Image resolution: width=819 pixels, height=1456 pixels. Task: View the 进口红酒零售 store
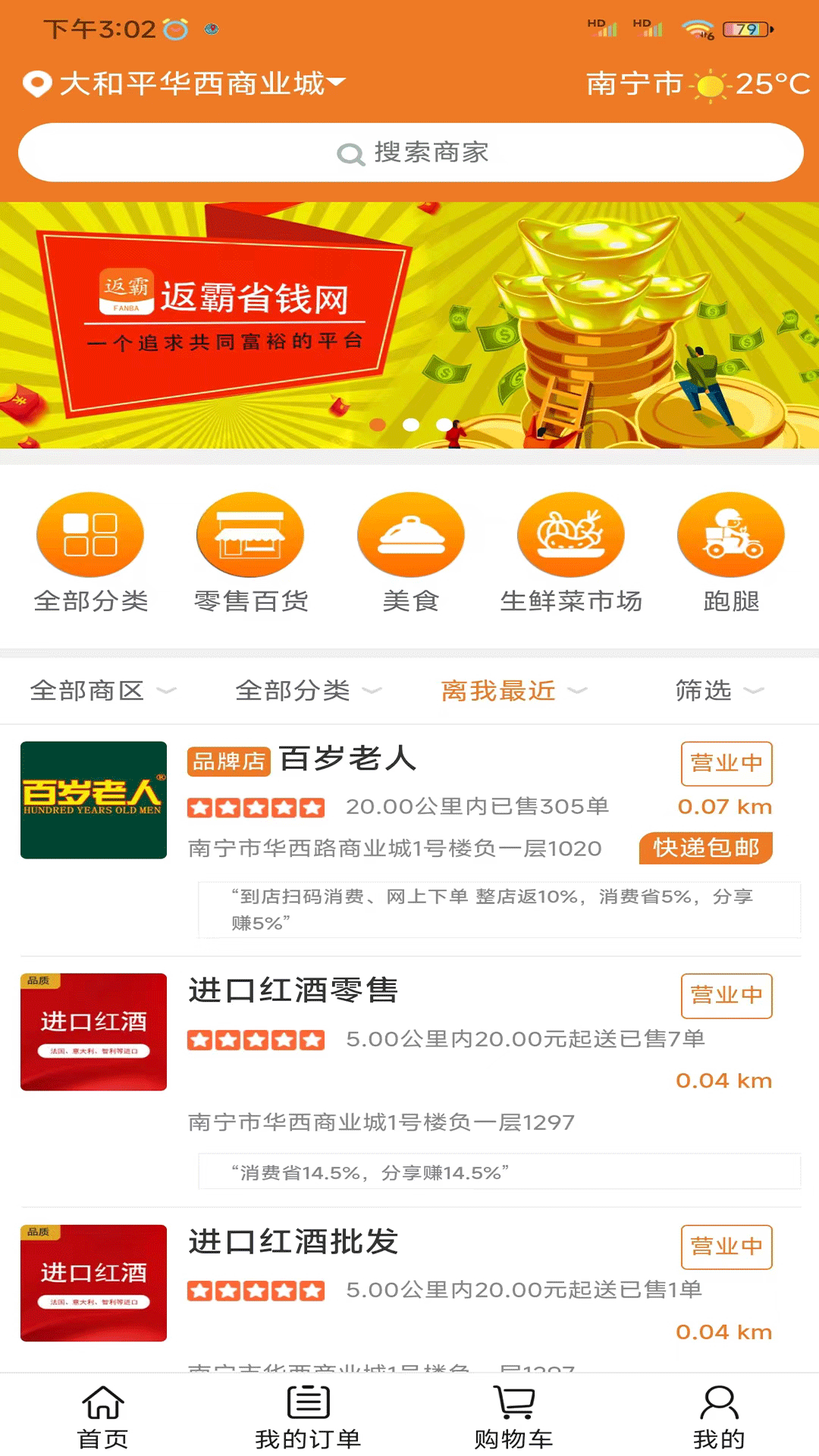pos(293,991)
